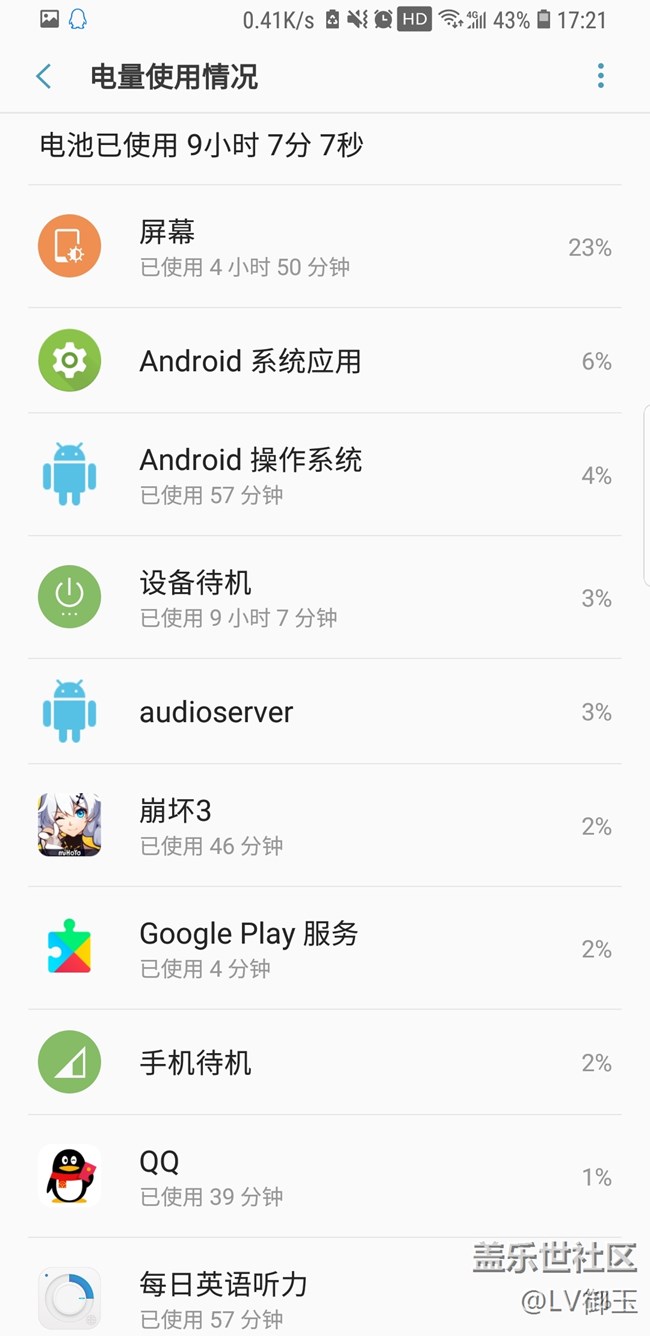
Task: Select the audioserver row
Action: pyautogui.click(x=324, y=712)
